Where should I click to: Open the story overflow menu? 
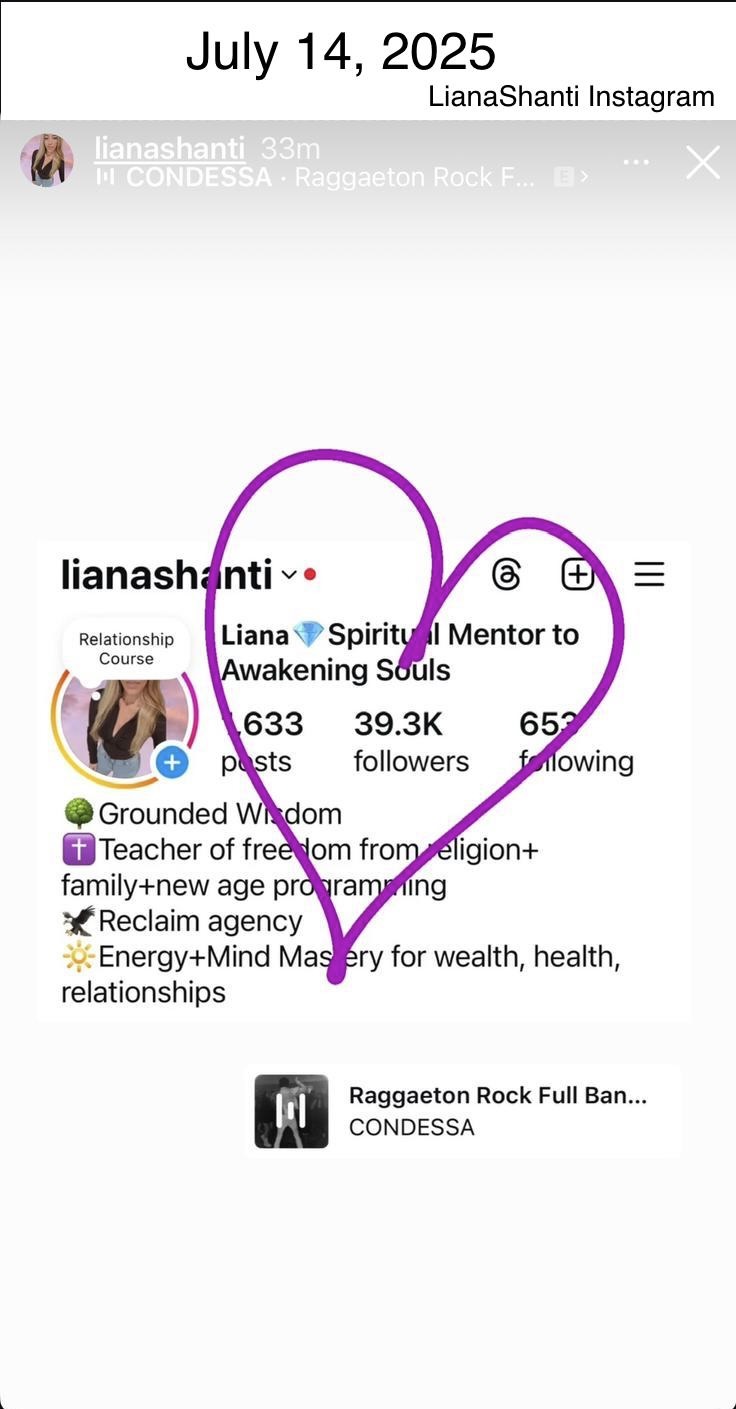[x=636, y=162]
